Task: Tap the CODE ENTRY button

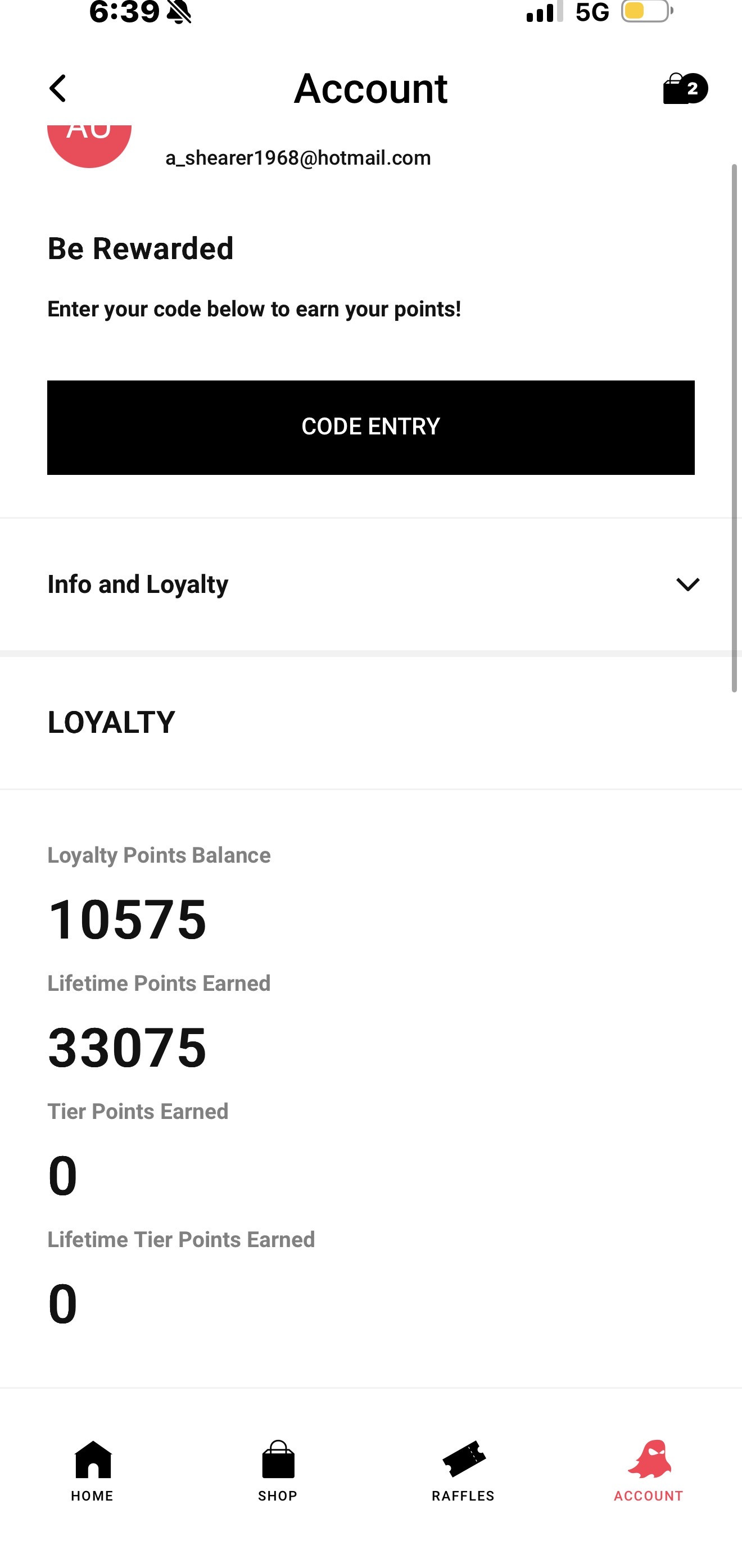Action: click(370, 427)
